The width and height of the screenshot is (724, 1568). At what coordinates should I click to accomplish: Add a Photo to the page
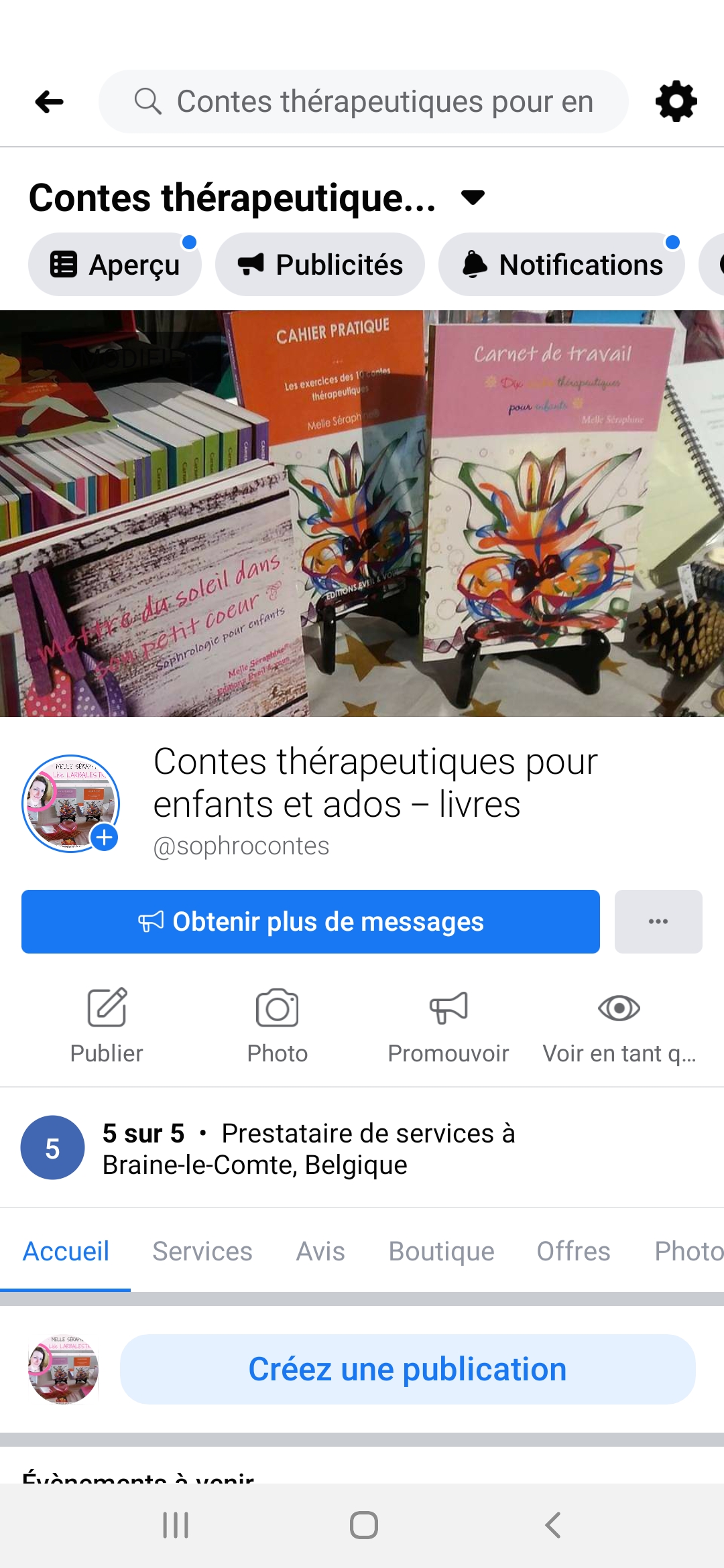pyautogui.click(x=277, y=1025)
